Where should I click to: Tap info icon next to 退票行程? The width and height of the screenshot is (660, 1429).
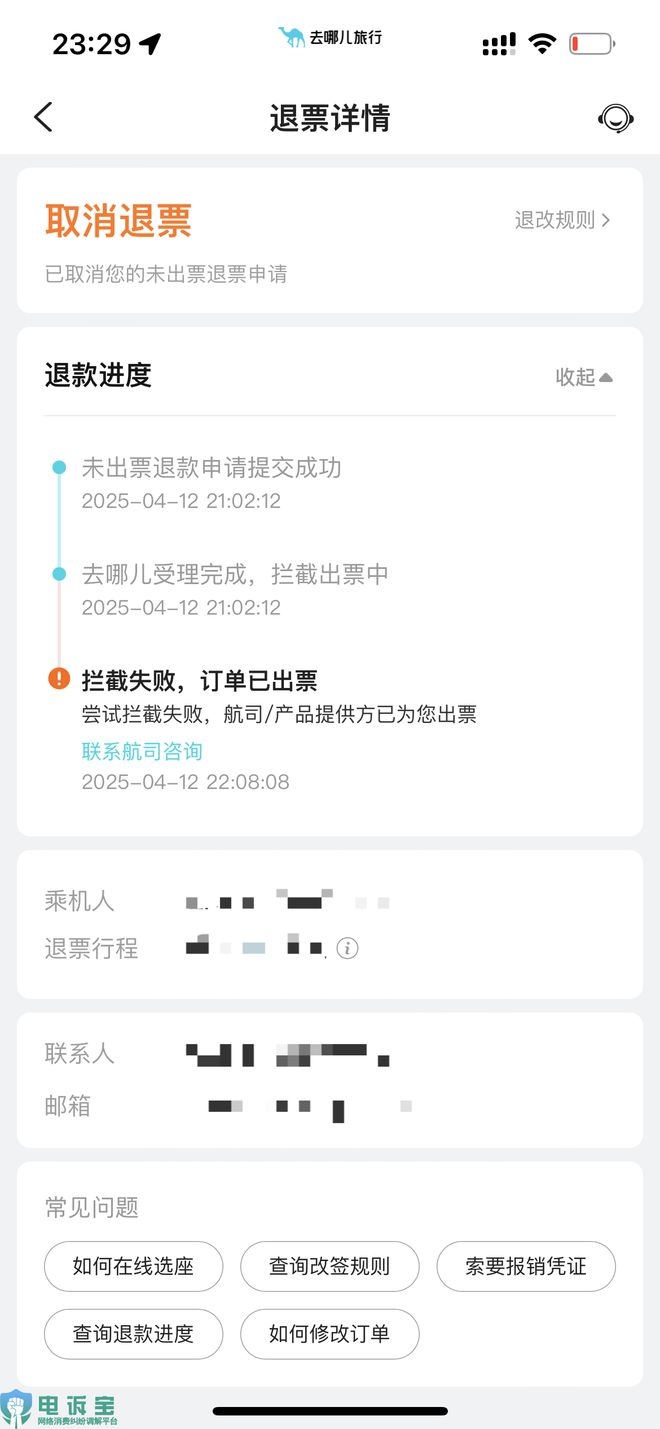[x=347, y=948]
